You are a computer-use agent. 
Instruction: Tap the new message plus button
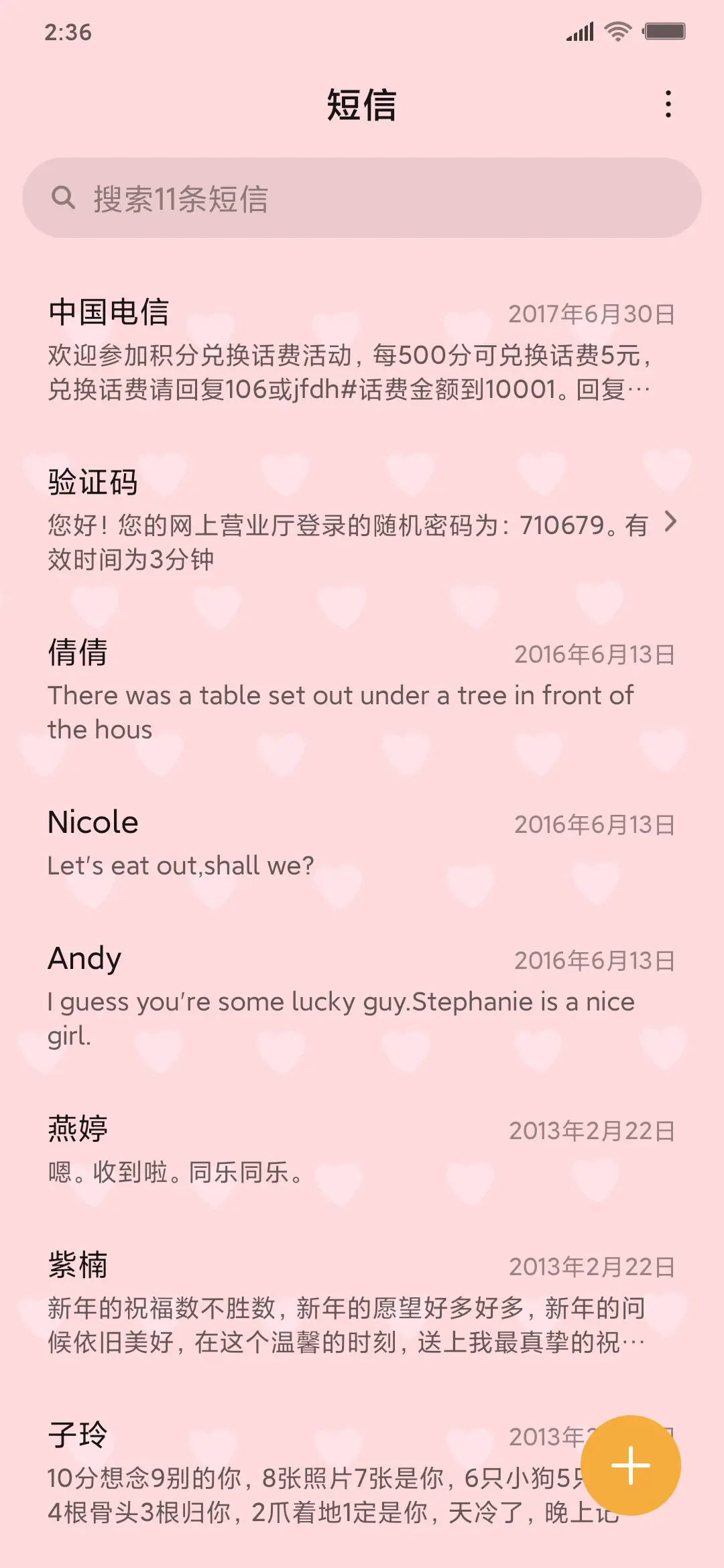click(x=631, y=1465)
